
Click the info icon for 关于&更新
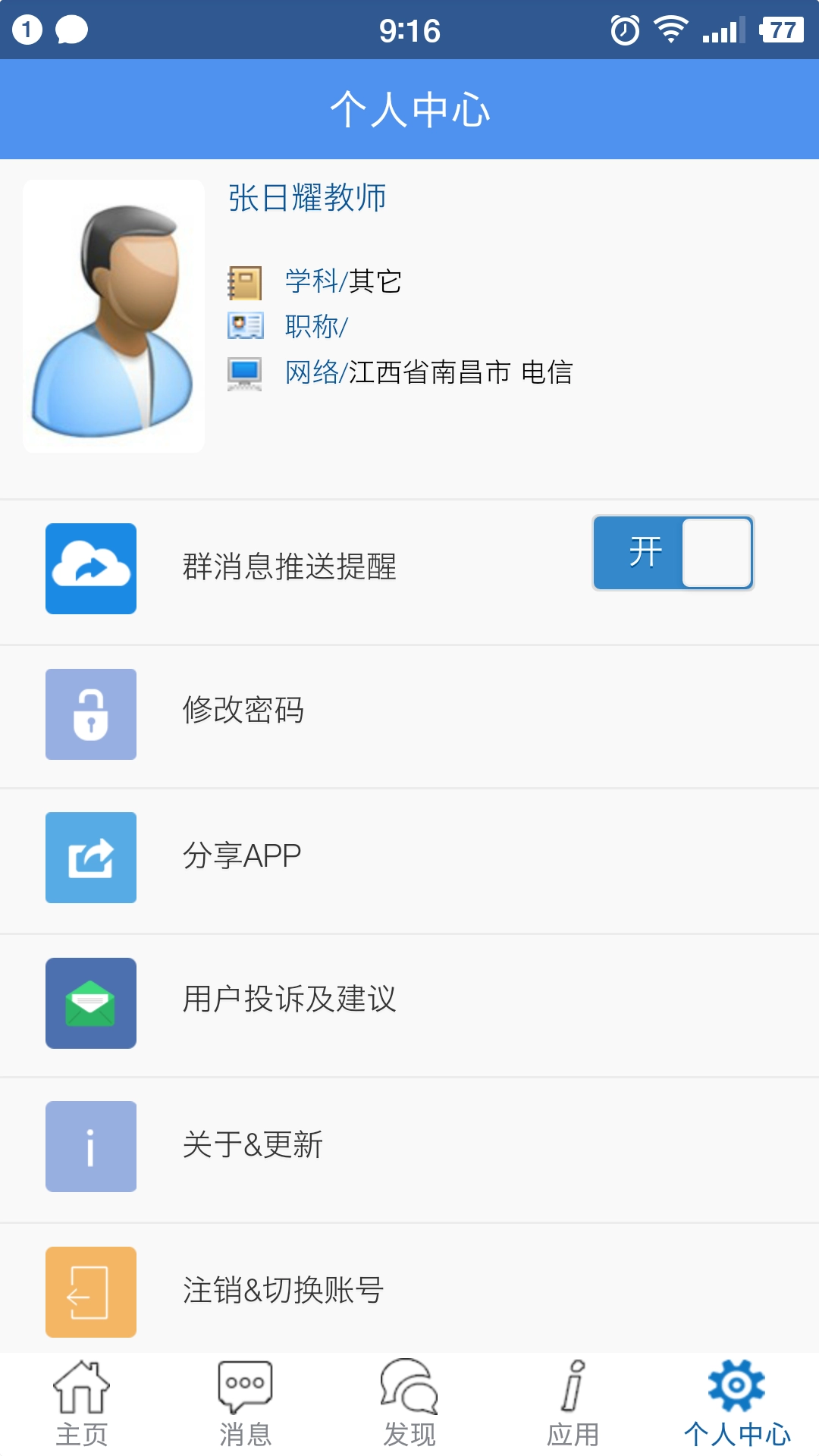(x=90, y=1147)
